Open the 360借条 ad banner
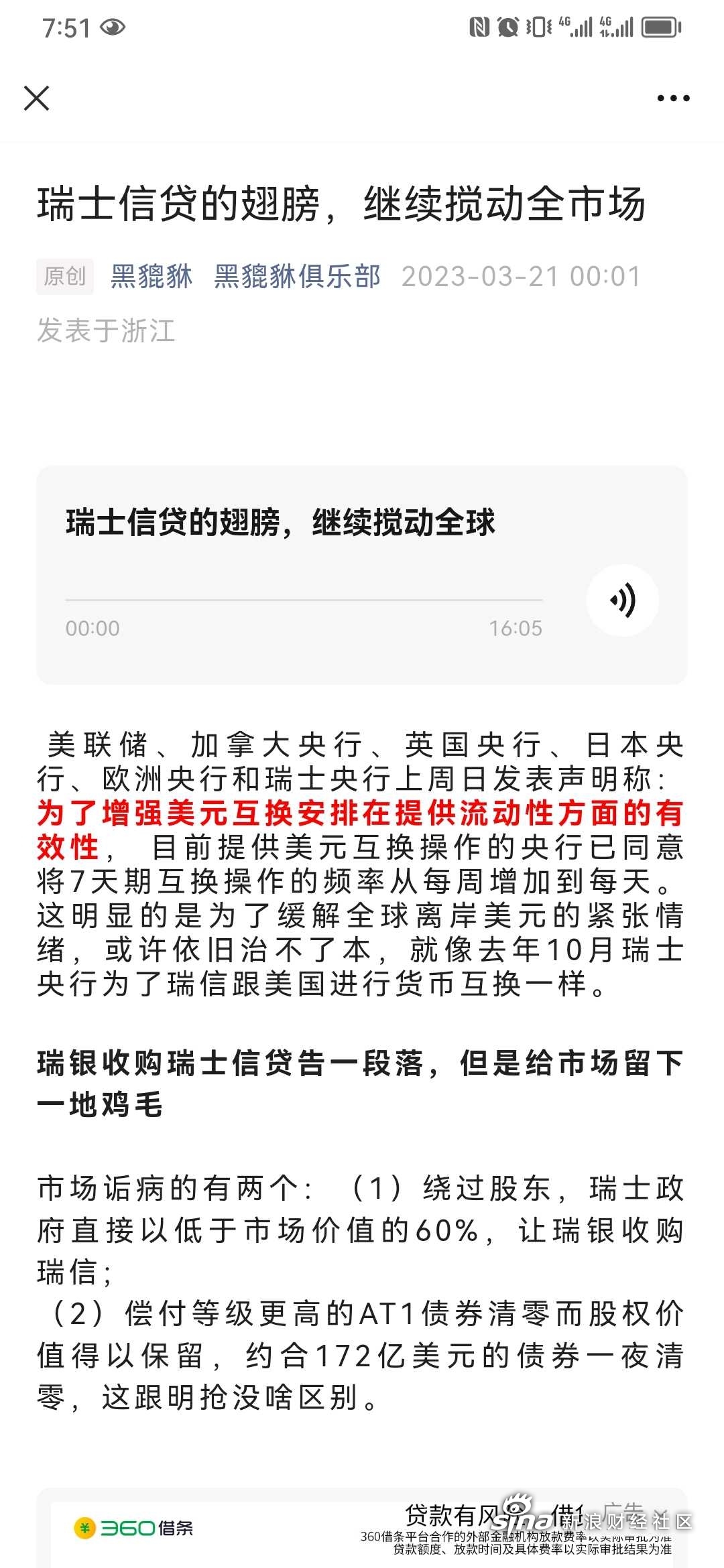 362,1529
